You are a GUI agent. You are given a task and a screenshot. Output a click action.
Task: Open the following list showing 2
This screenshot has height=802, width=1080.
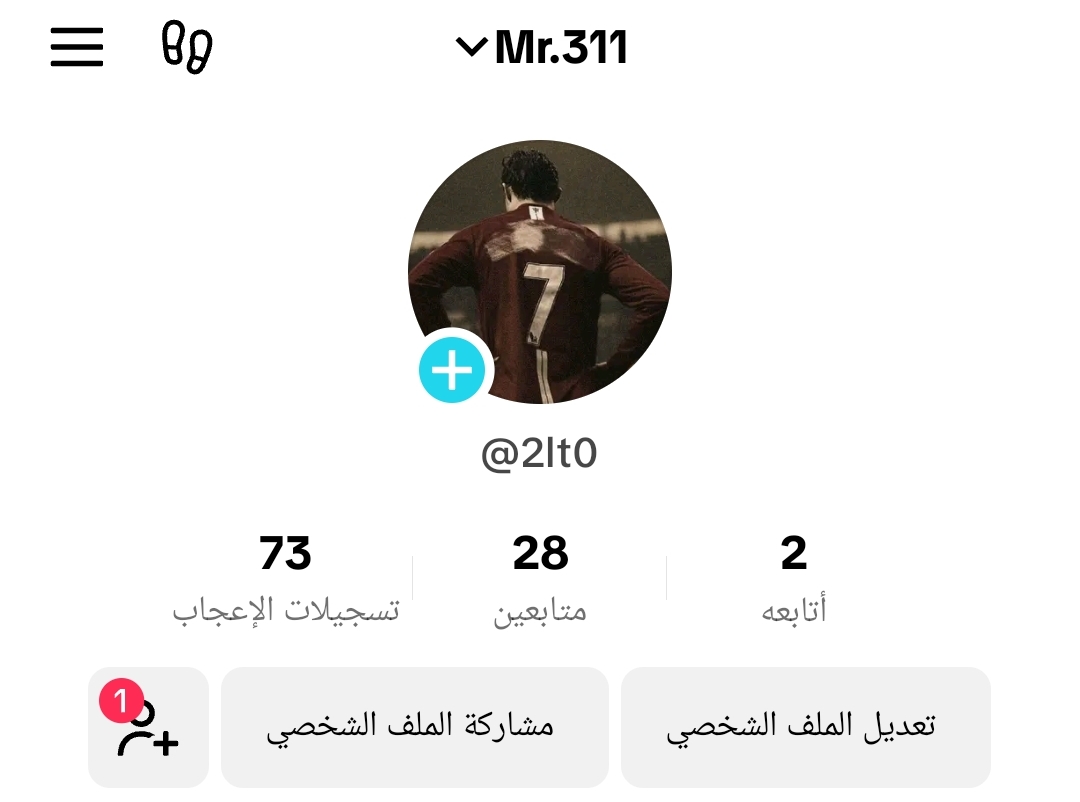click(x=794, y=577)
